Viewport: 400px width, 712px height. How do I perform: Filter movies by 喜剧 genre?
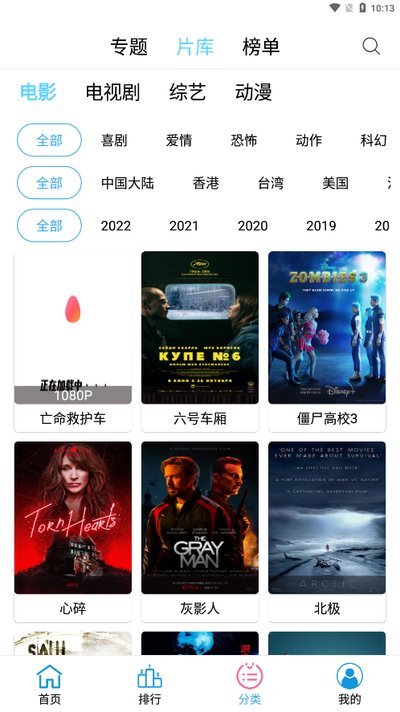click(114, 140)
